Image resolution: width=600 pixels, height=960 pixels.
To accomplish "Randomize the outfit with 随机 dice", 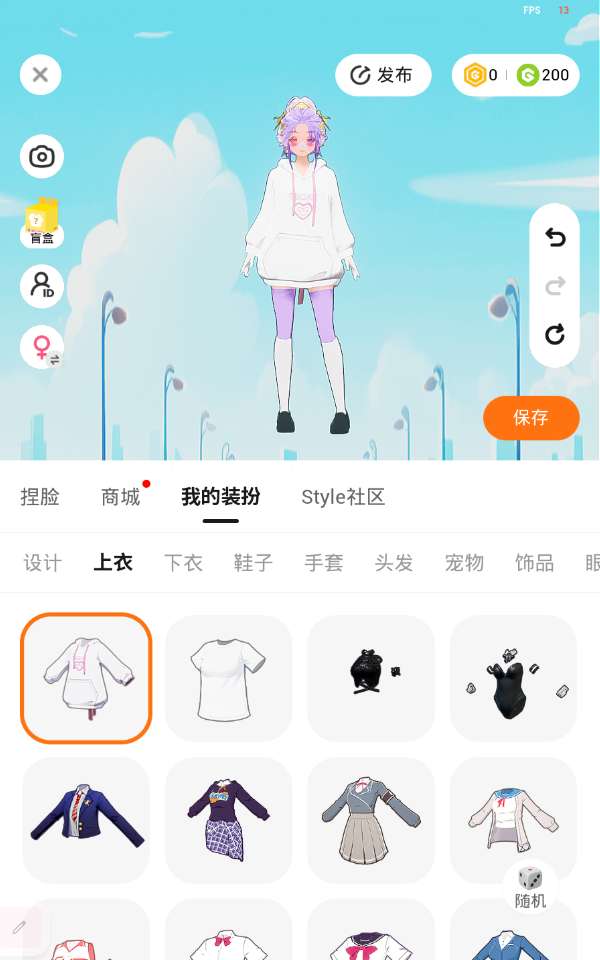I will coord(530,887).
